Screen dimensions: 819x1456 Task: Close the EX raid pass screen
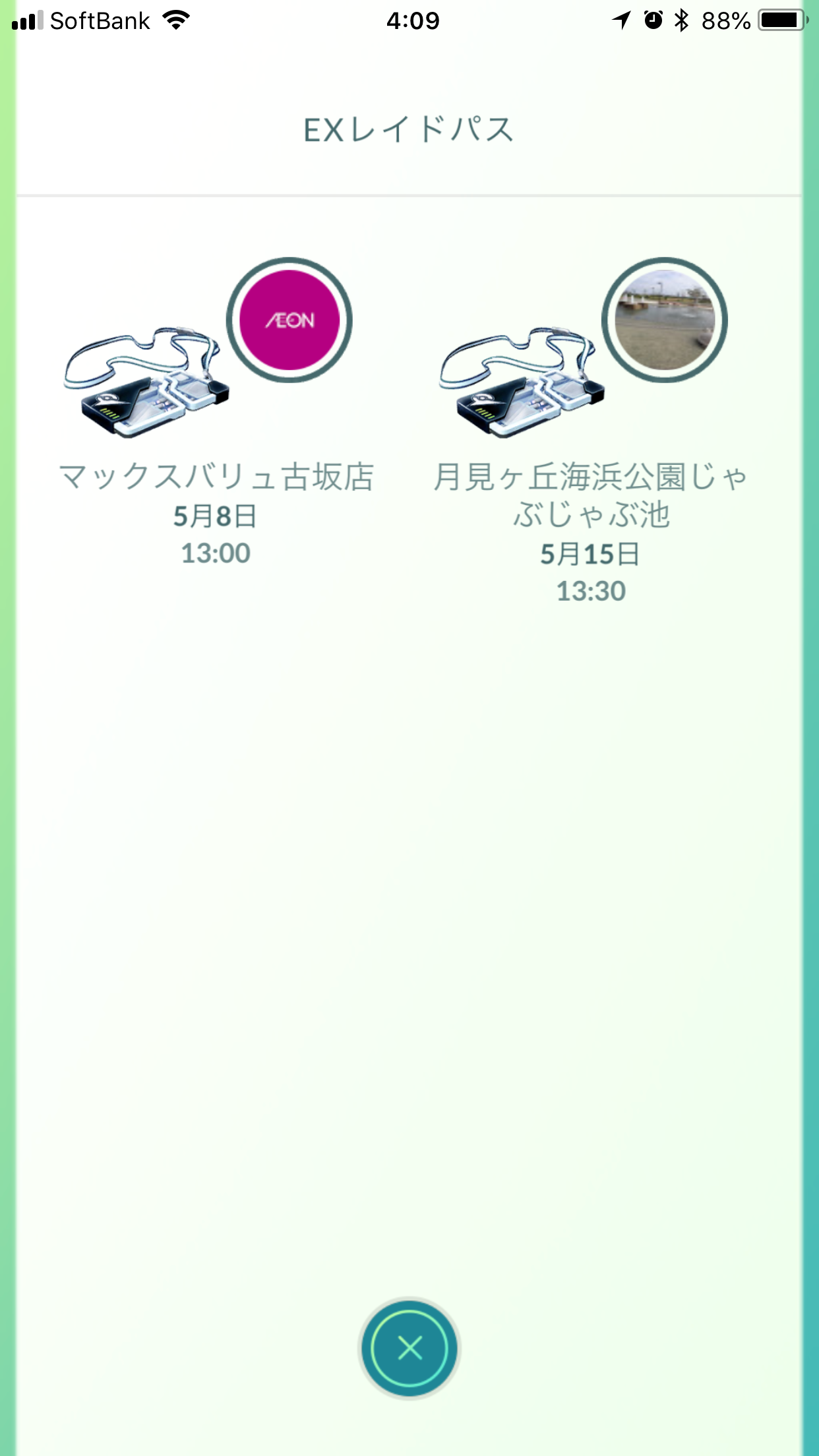[409, 1348]
